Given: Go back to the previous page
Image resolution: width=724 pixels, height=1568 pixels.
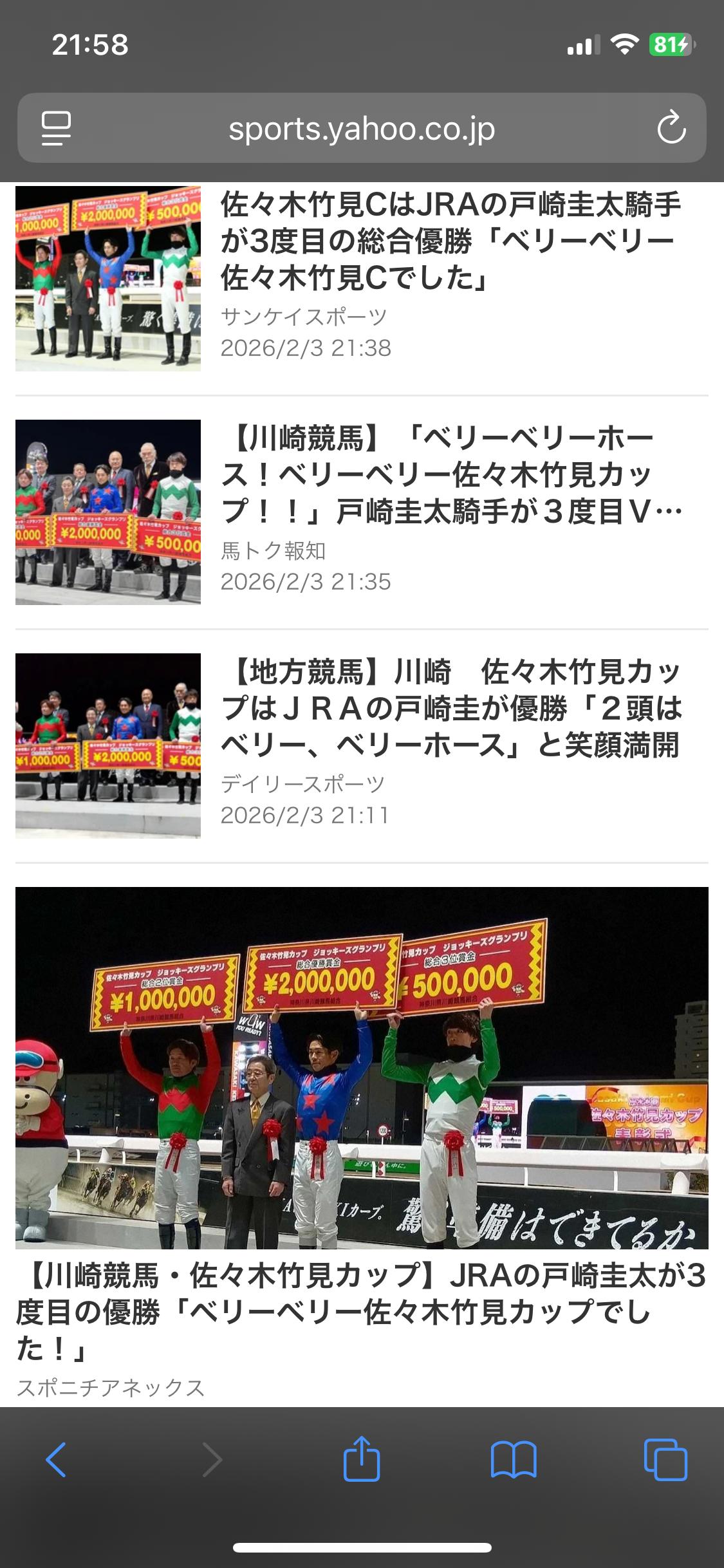Looking at the screenshot, I should [x=57, y=1459].
